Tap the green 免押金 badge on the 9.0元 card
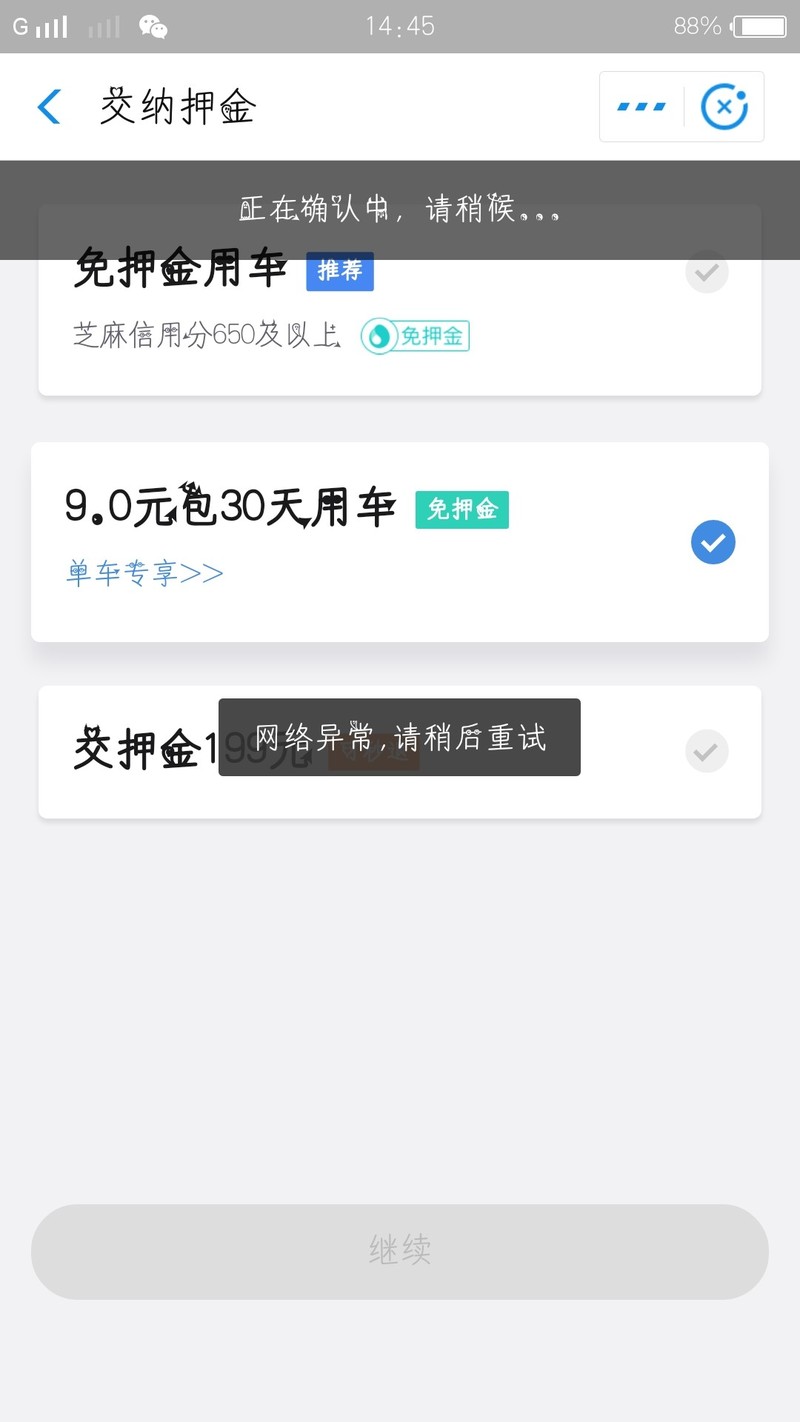Viewport: 800px width, 1422px height. pos(461,509)
